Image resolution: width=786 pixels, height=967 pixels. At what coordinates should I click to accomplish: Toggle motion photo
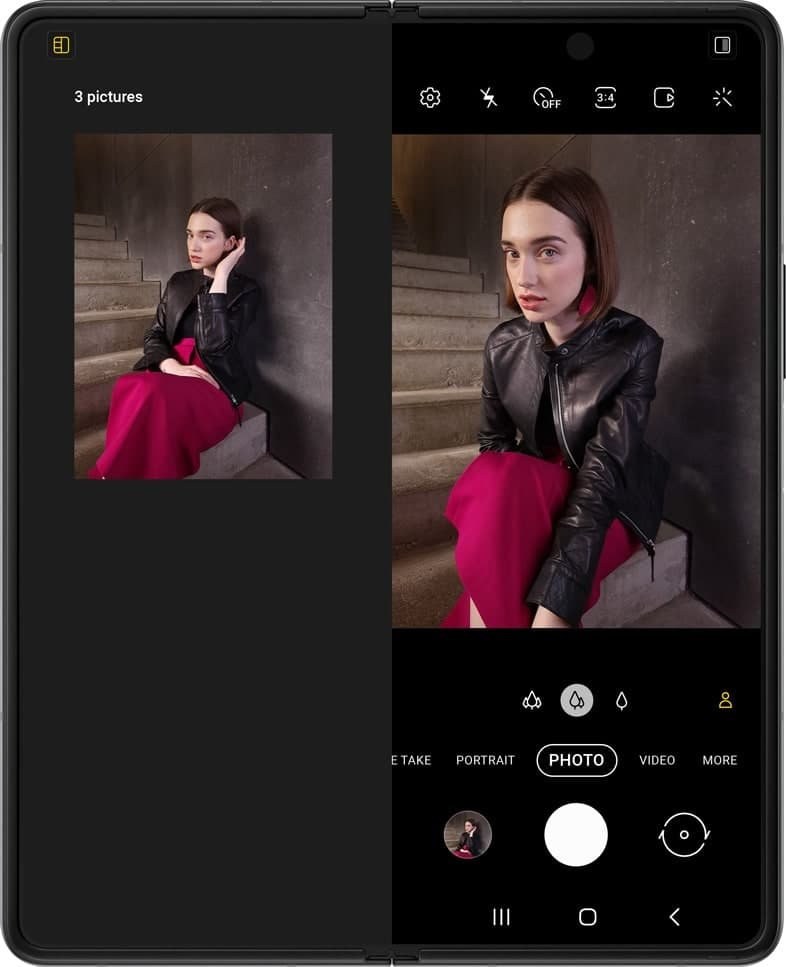pos(664,97)
